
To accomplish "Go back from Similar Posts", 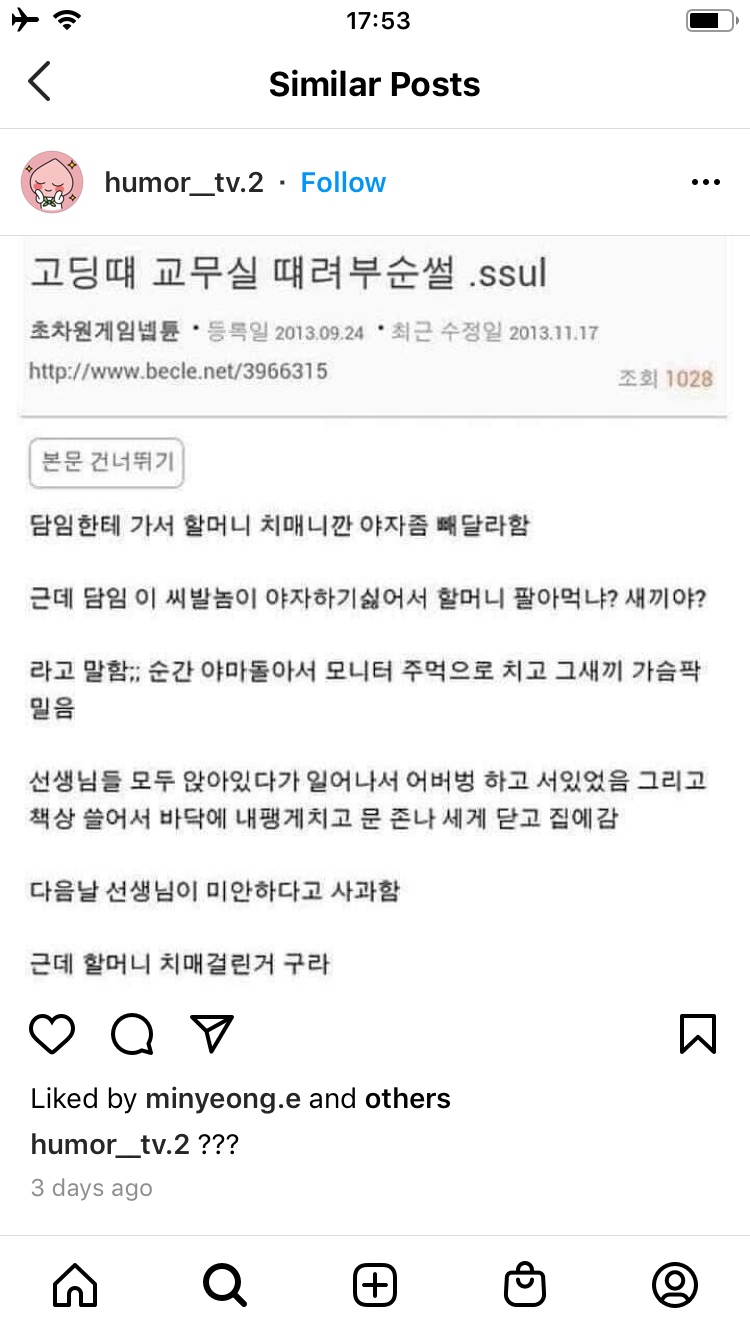I will coord(39,82).
